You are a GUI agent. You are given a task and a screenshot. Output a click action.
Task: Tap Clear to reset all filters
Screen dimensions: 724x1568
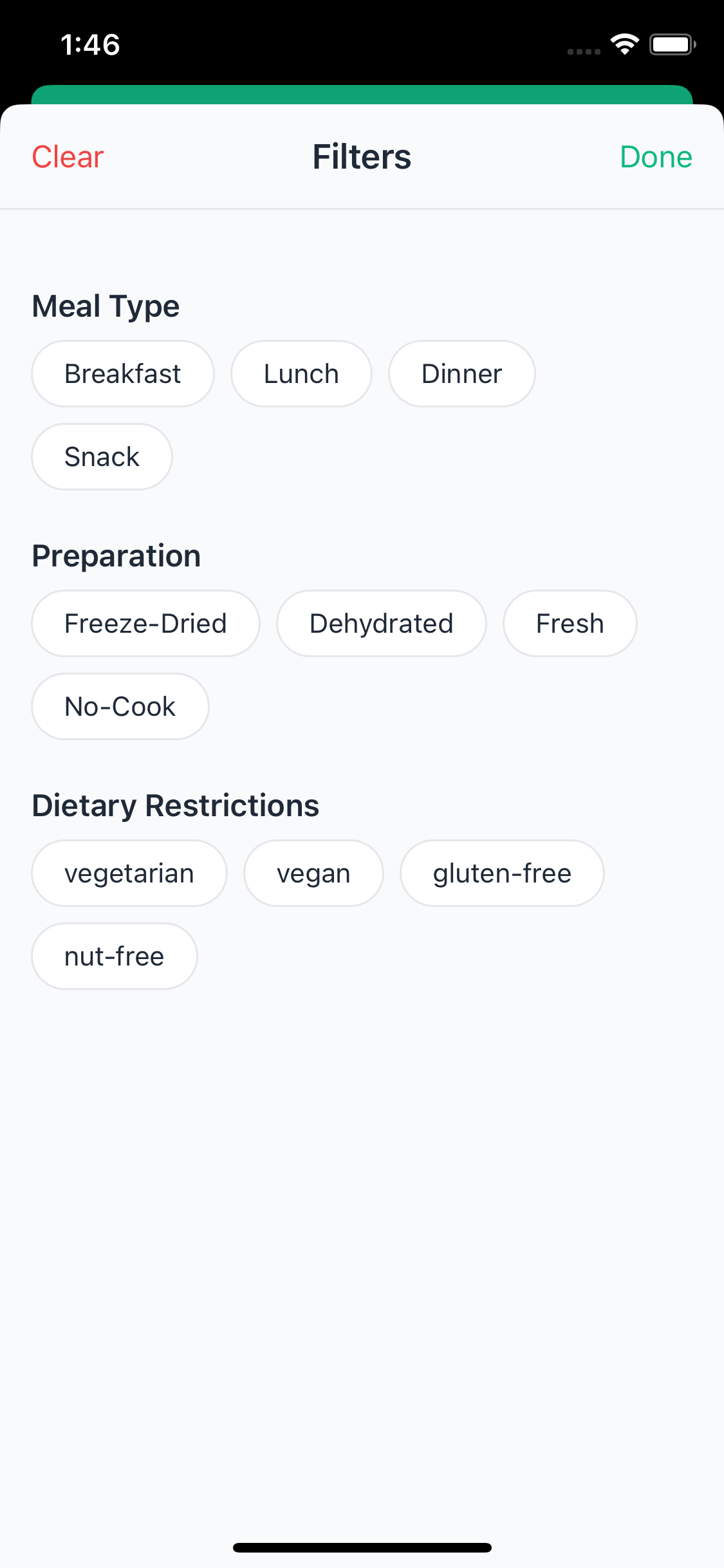[x=67, y=156]
